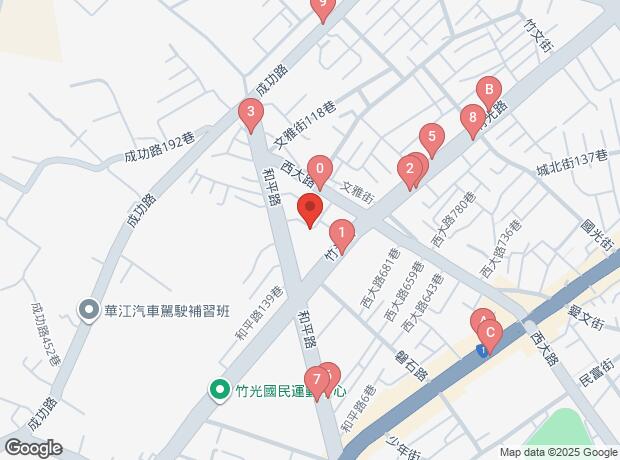Select the marker labeled B

488,90
